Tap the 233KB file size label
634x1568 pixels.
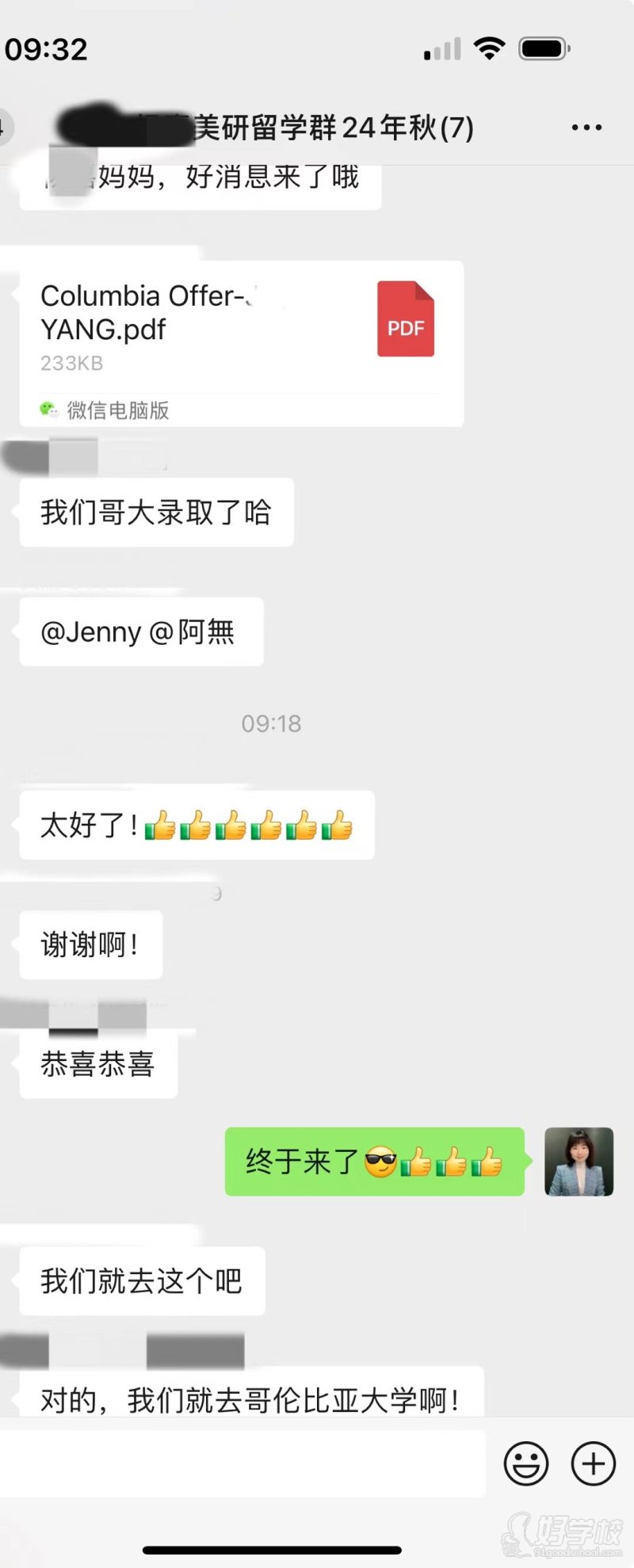70,364
